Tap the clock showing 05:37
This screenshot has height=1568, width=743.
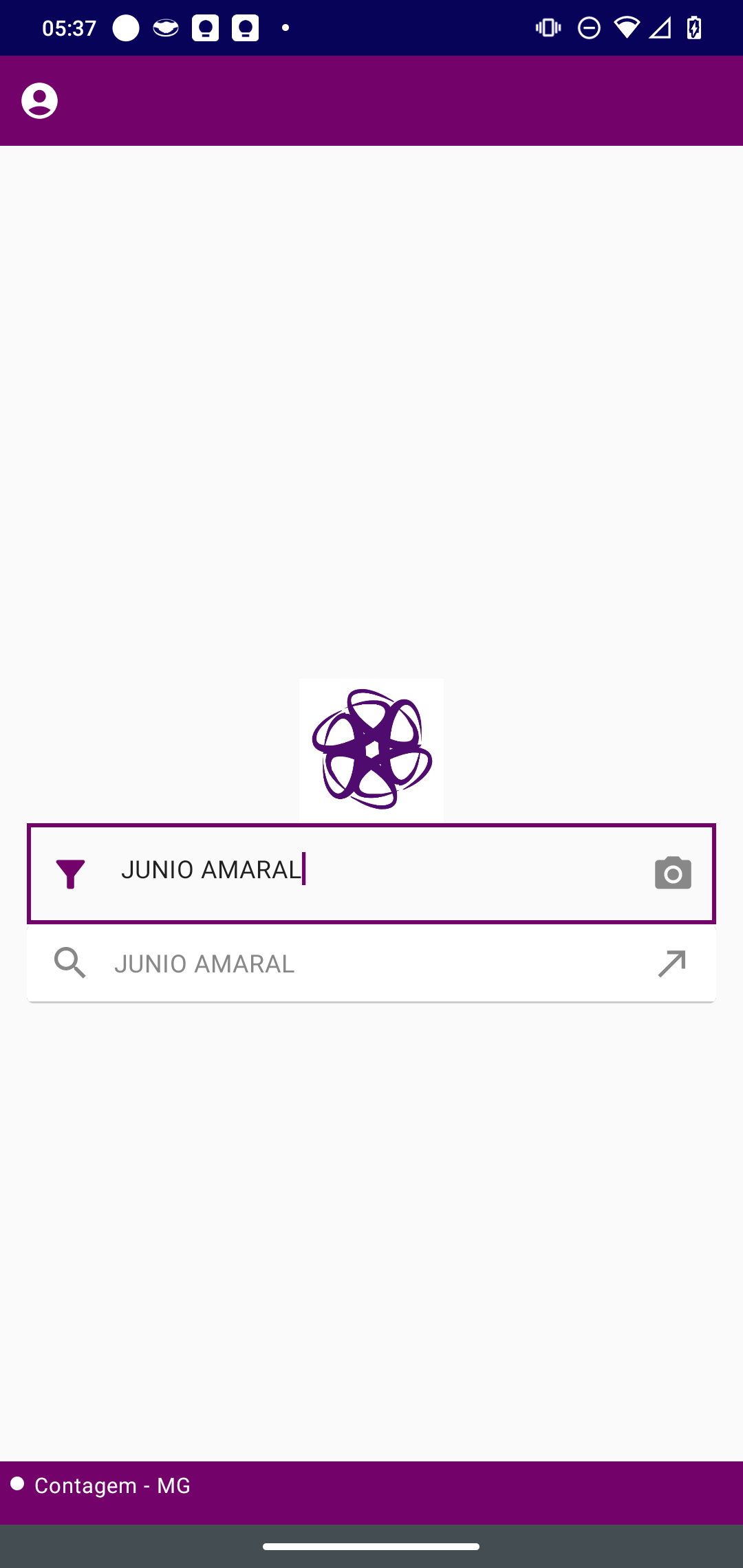pyautogui.click(x=67, y=28)
